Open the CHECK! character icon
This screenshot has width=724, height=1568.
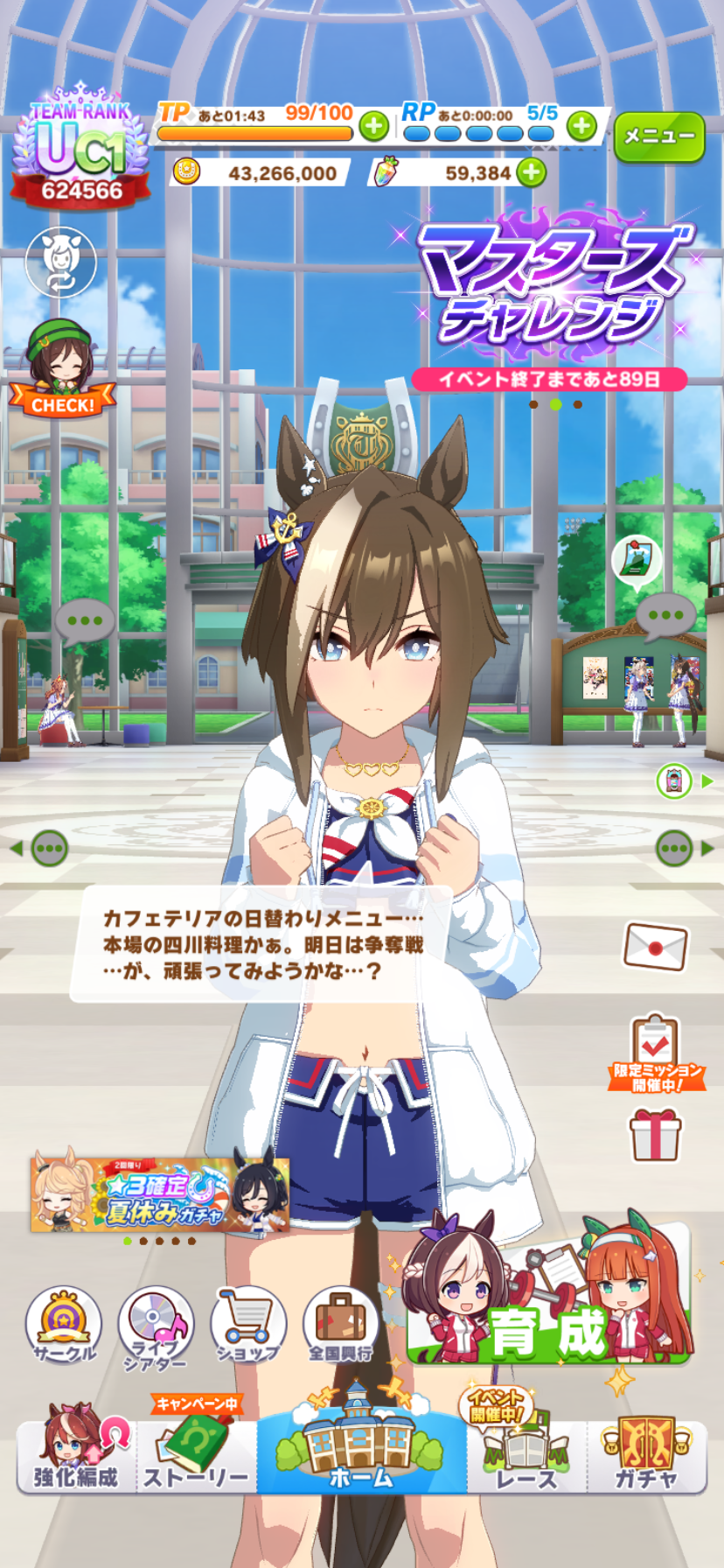[61, 368]
